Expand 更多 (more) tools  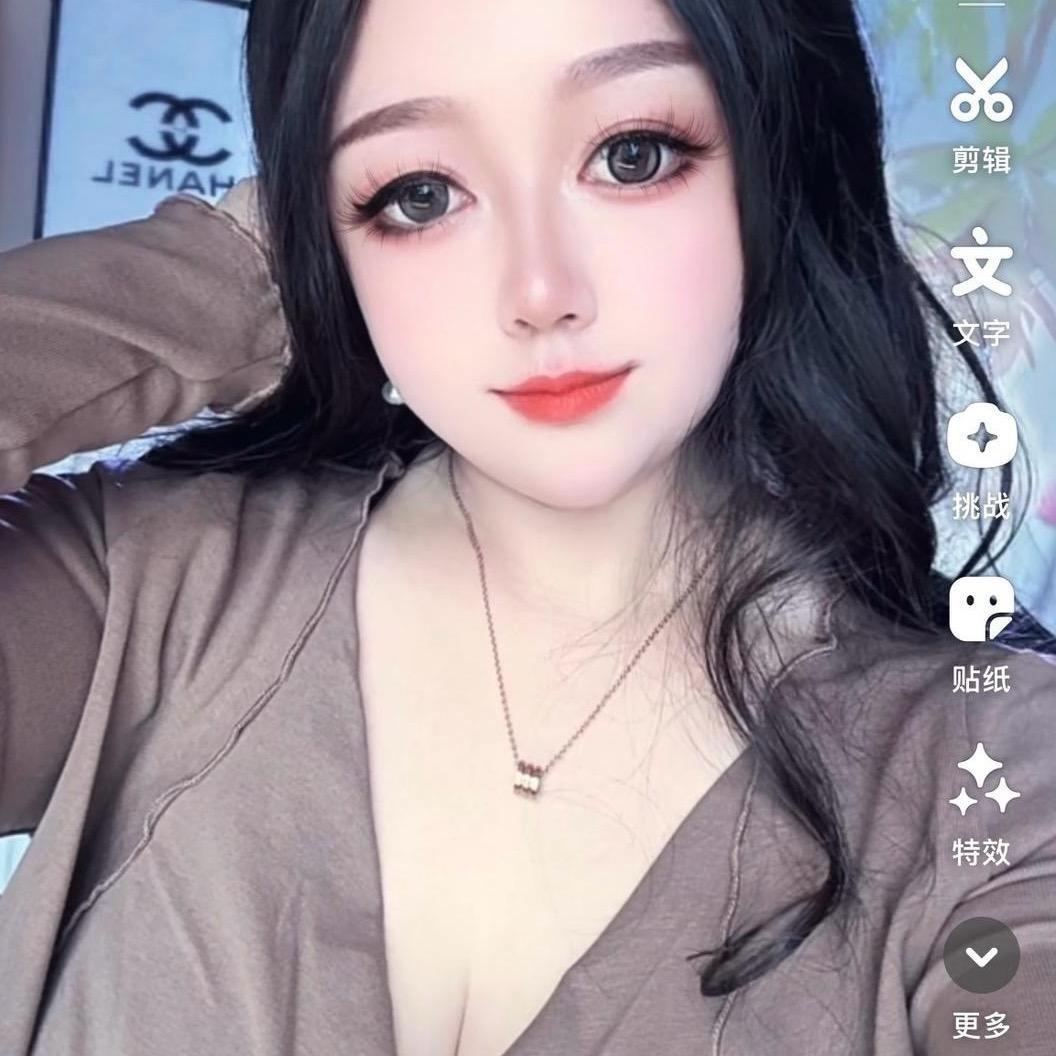coord(981,956)
